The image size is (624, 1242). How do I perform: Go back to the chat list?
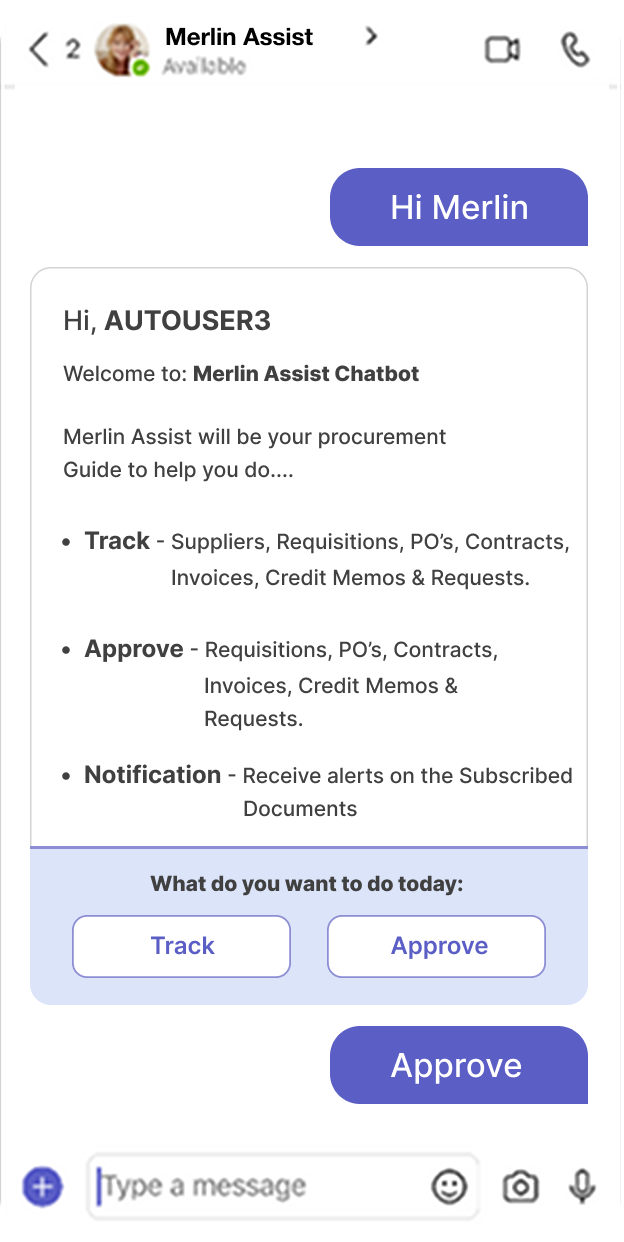[x=40, y=49]
